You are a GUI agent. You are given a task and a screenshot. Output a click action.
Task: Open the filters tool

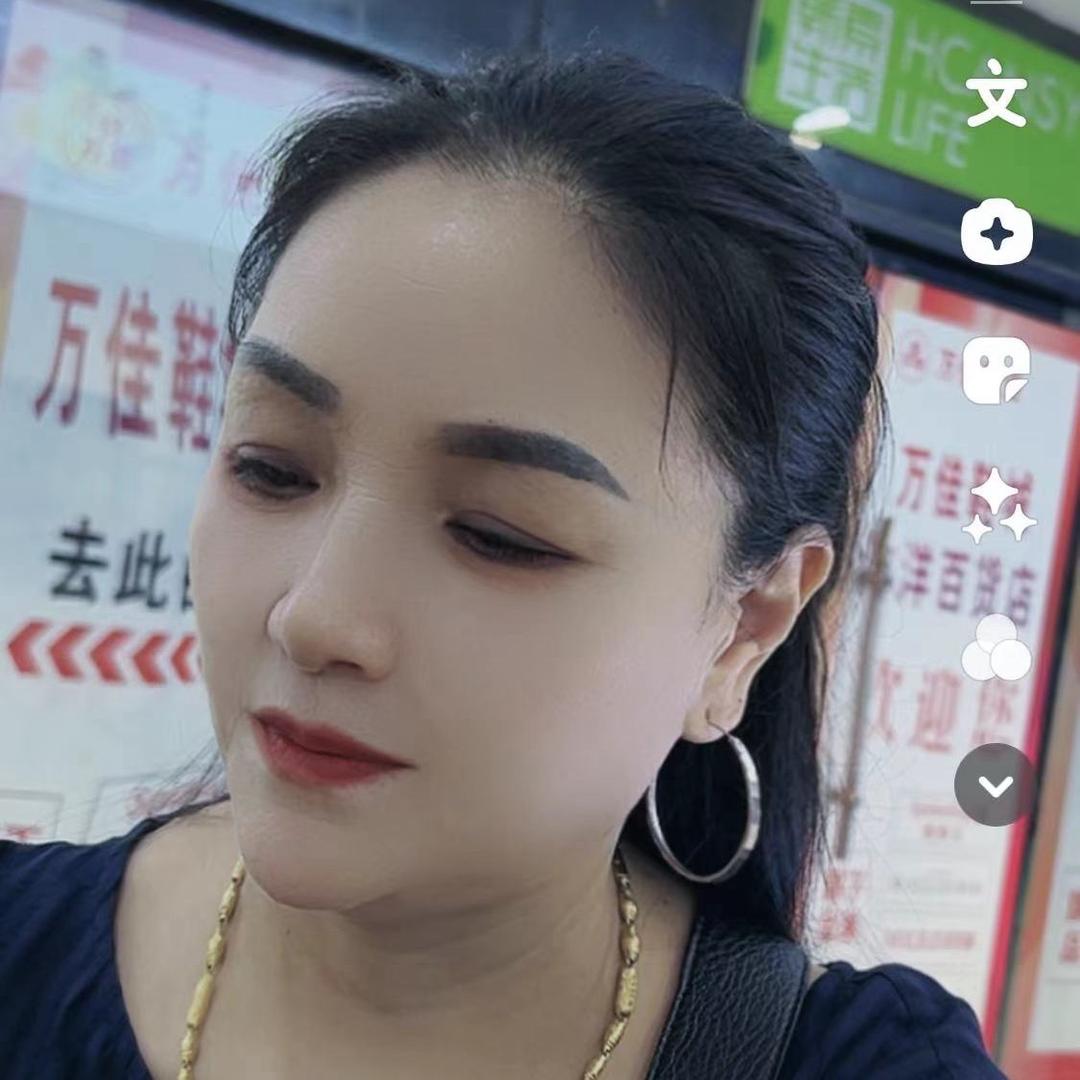pyautogui.click(x=996, y=648)
